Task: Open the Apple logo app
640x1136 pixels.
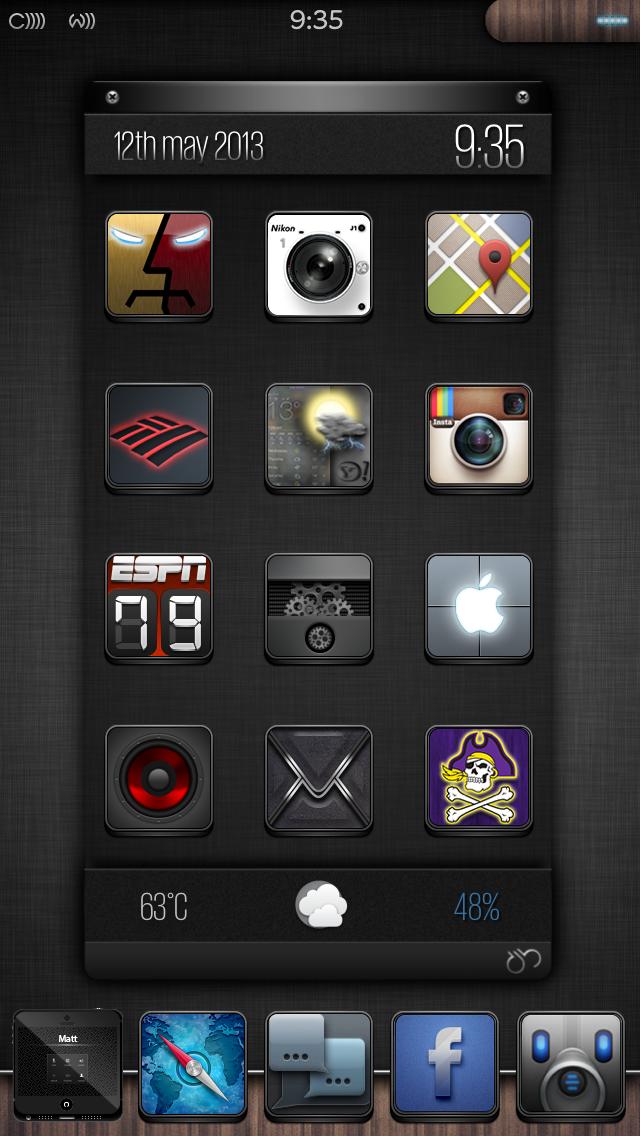Action: pos(479,608)
